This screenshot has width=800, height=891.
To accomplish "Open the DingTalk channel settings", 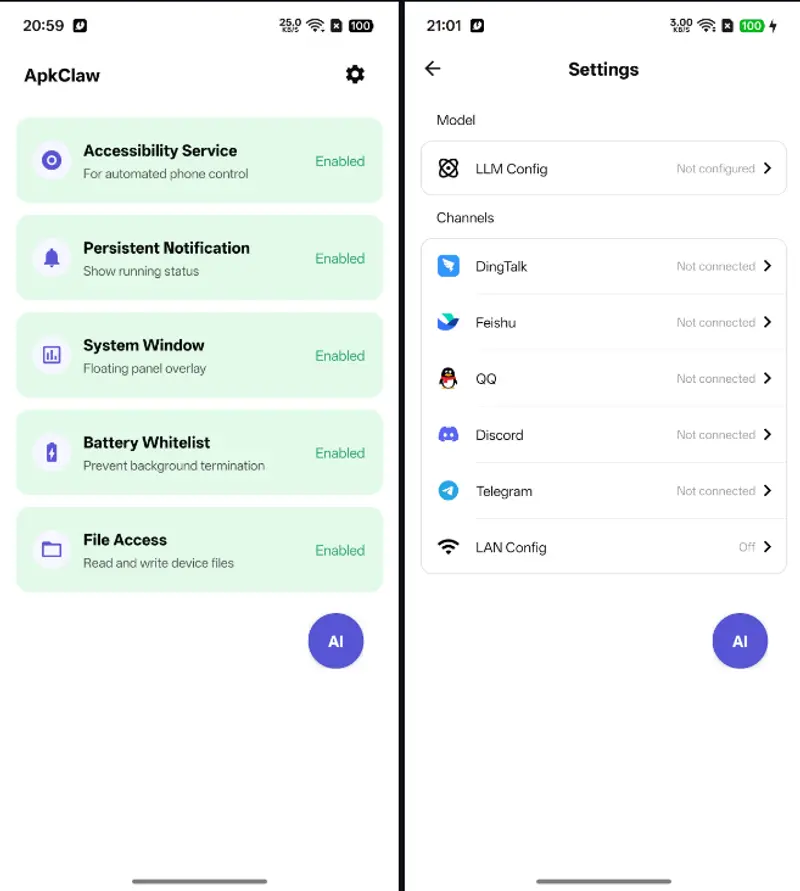I will click(x=603, y=266).
